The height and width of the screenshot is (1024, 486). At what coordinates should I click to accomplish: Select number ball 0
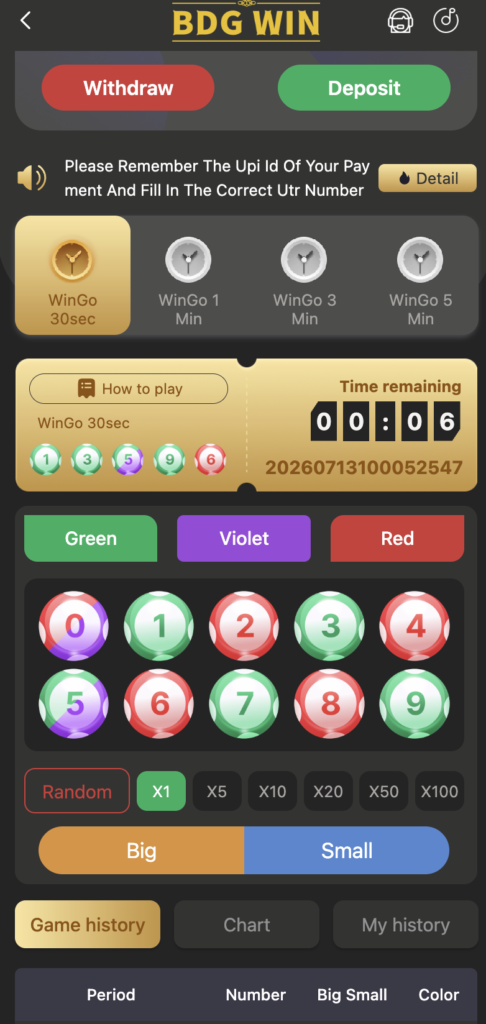(74, 626)
